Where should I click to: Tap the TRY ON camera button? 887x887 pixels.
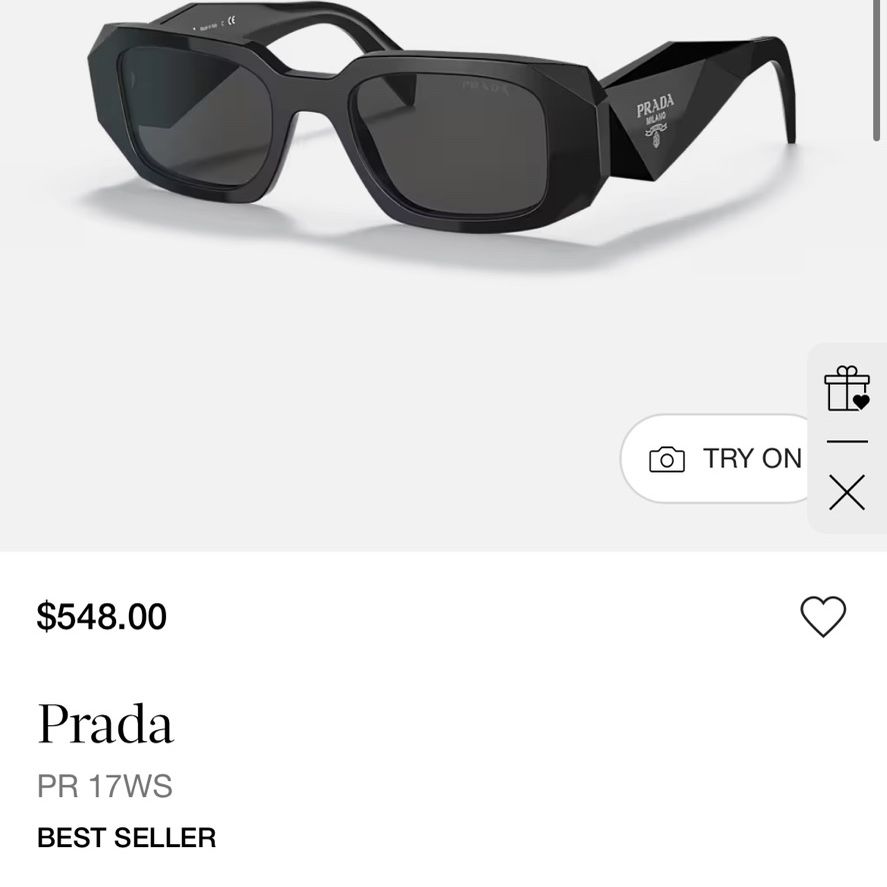coord(716,458)
